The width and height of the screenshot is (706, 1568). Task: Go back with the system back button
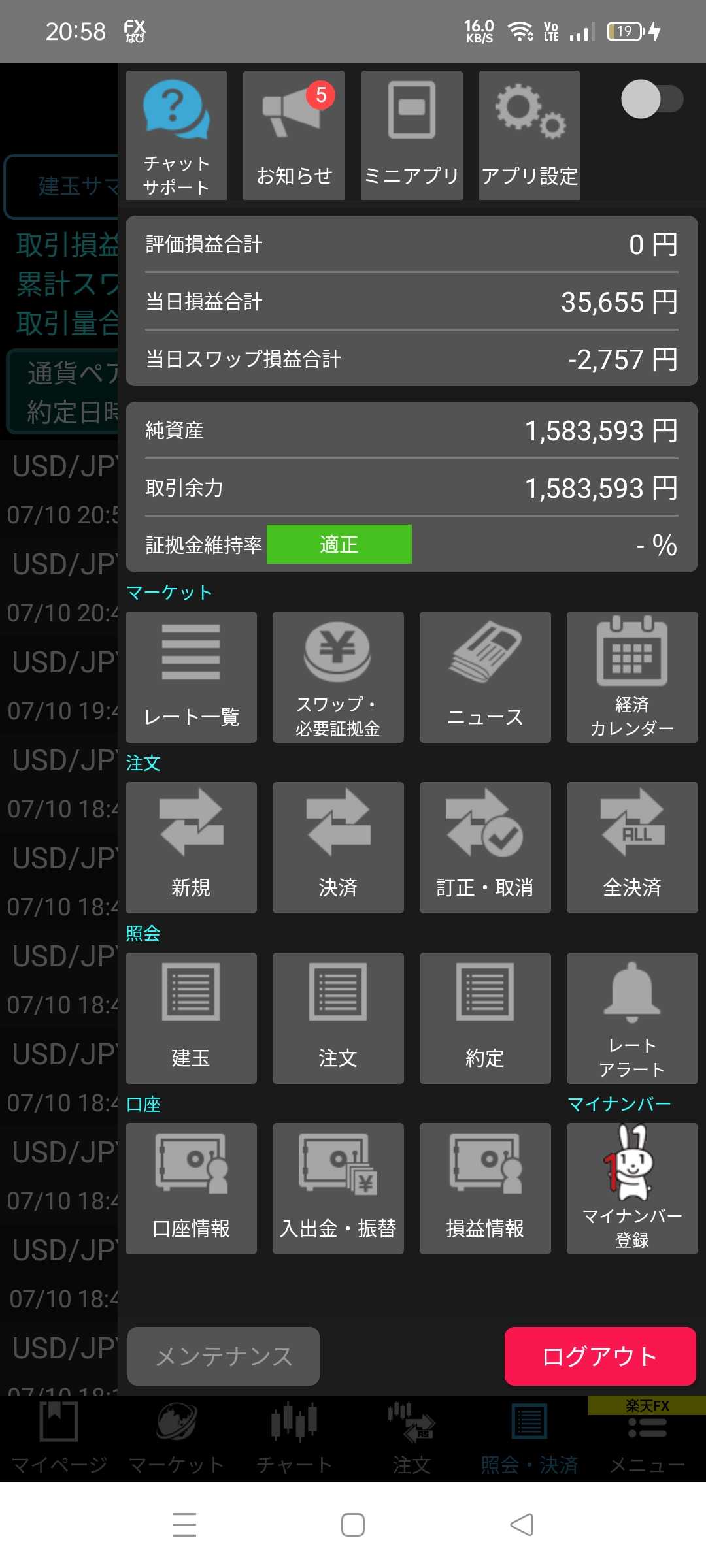pos(521,1525)
